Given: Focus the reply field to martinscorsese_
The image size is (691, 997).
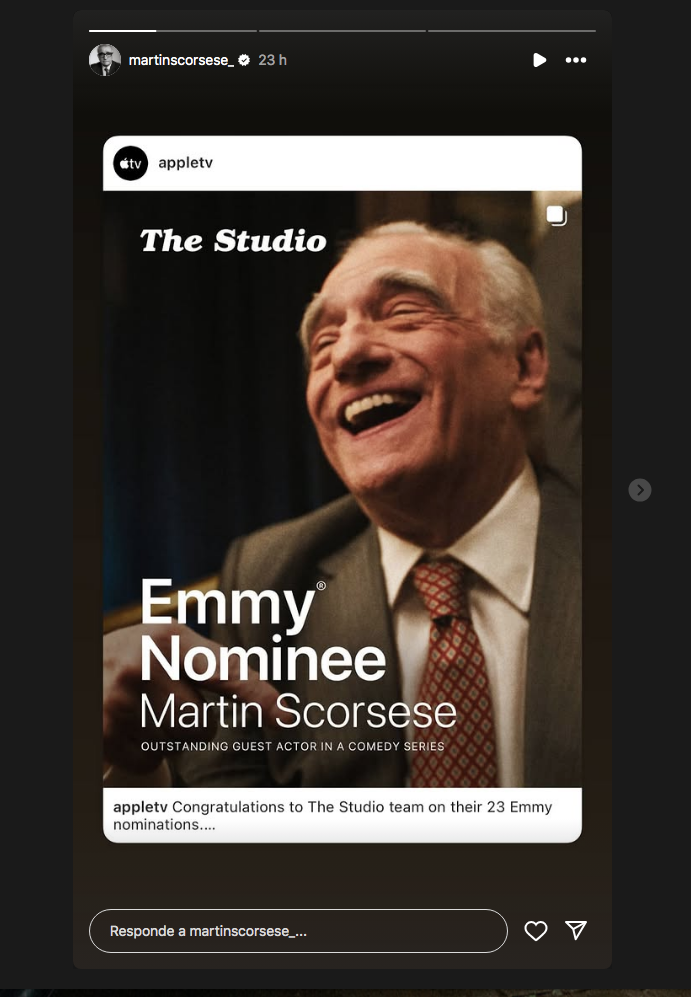Looking at the screenshot, I should tap(298, 931).
